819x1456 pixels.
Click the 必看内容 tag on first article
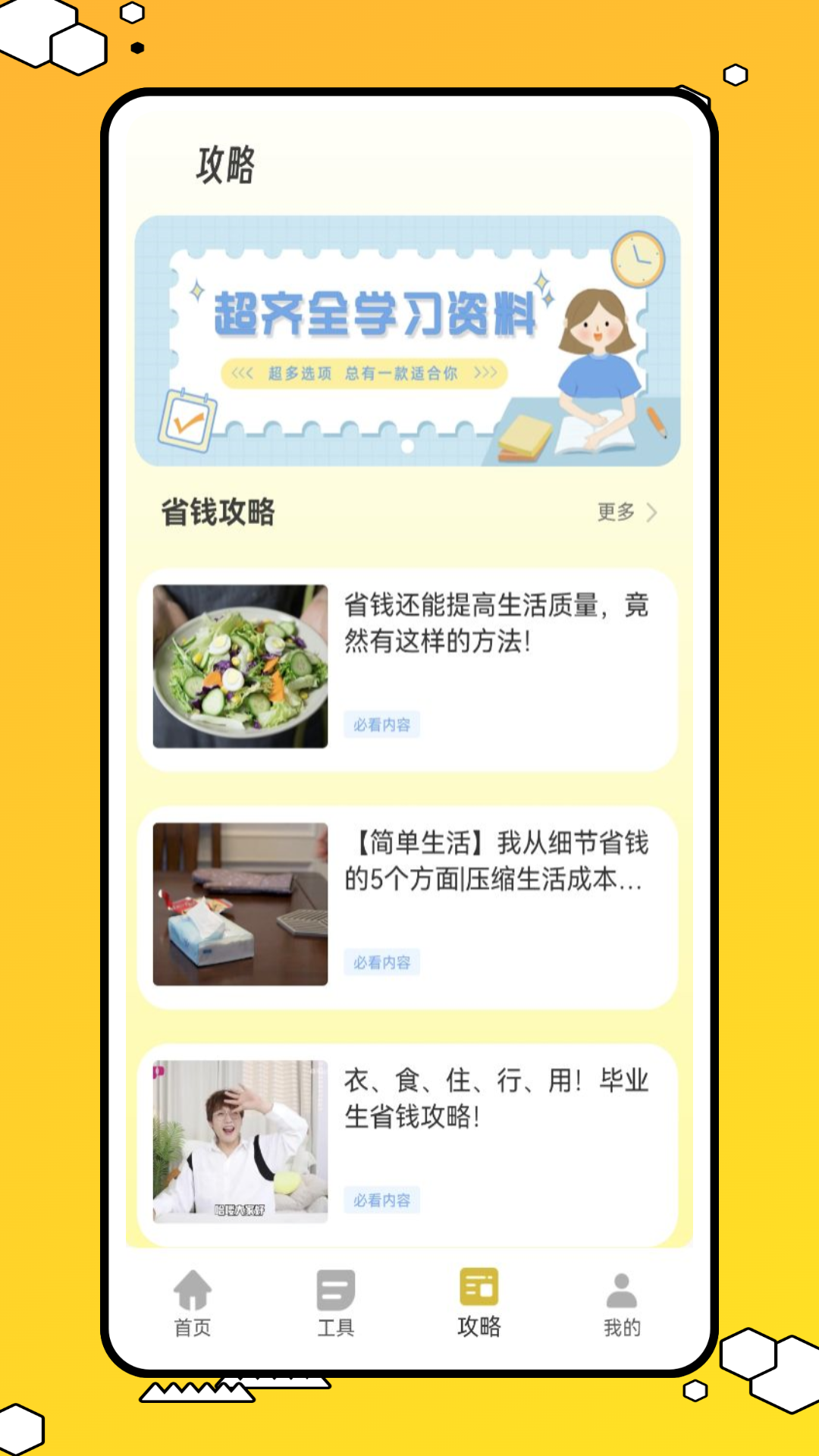(x=382, y=726)
